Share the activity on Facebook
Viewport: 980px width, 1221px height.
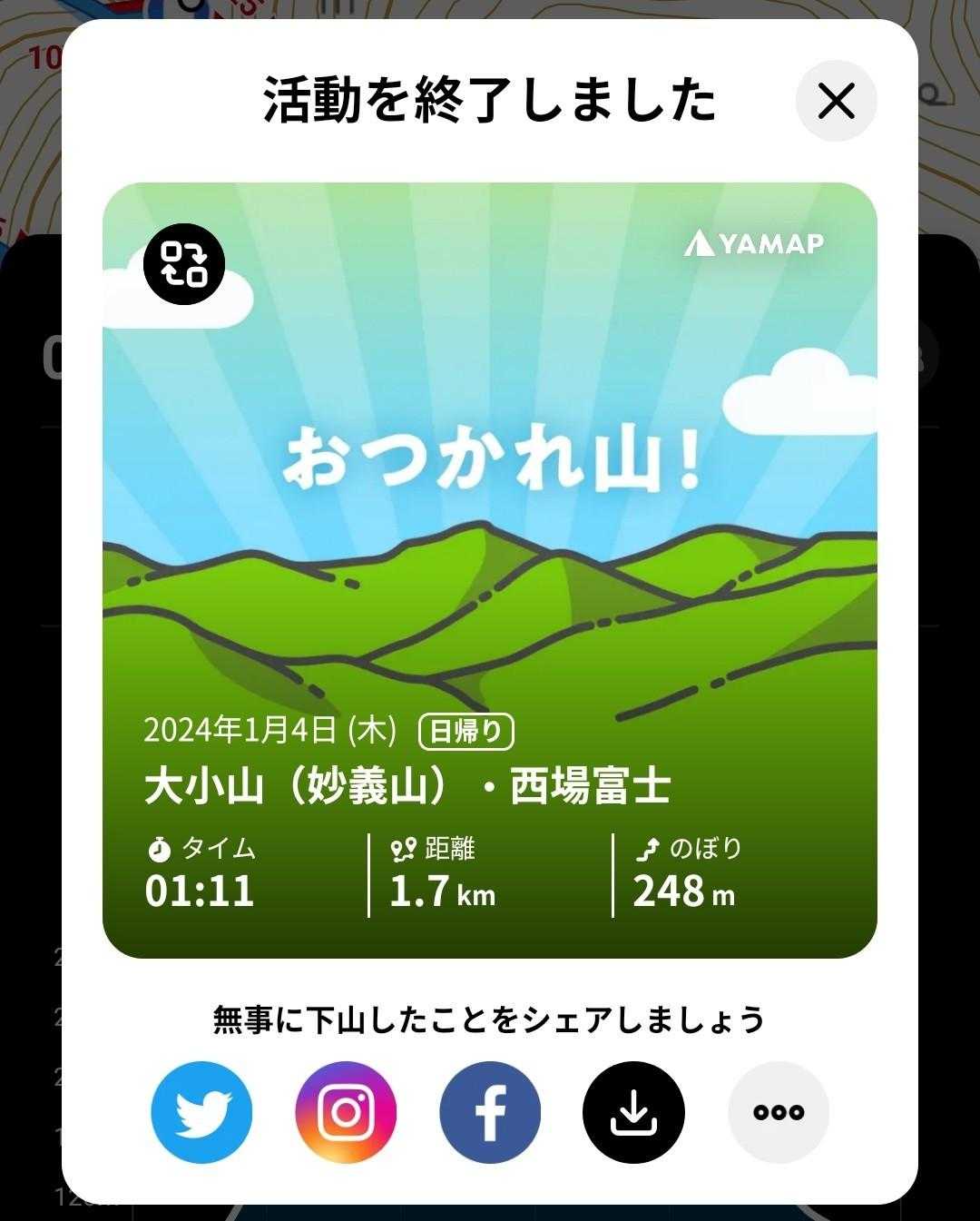coord(490,1112)
